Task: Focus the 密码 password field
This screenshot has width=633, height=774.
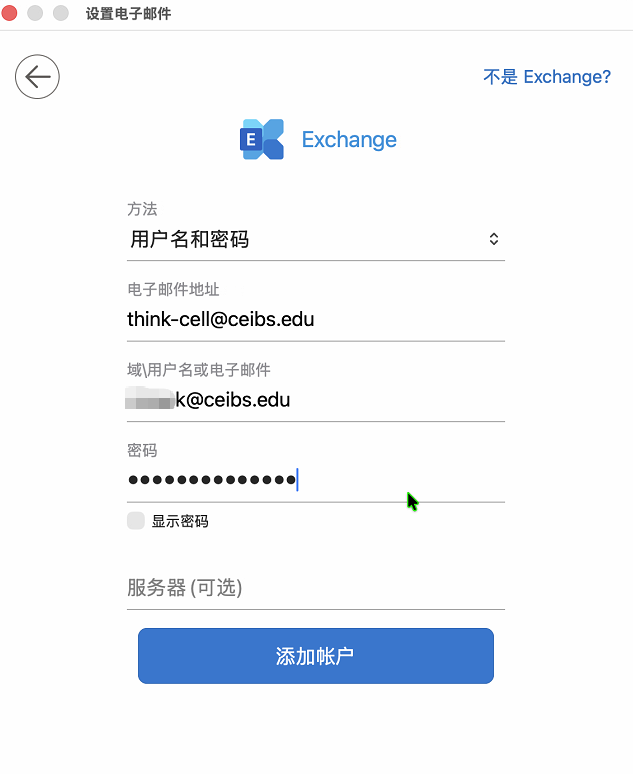Action: pyautogui.click(x=315, y=481)
